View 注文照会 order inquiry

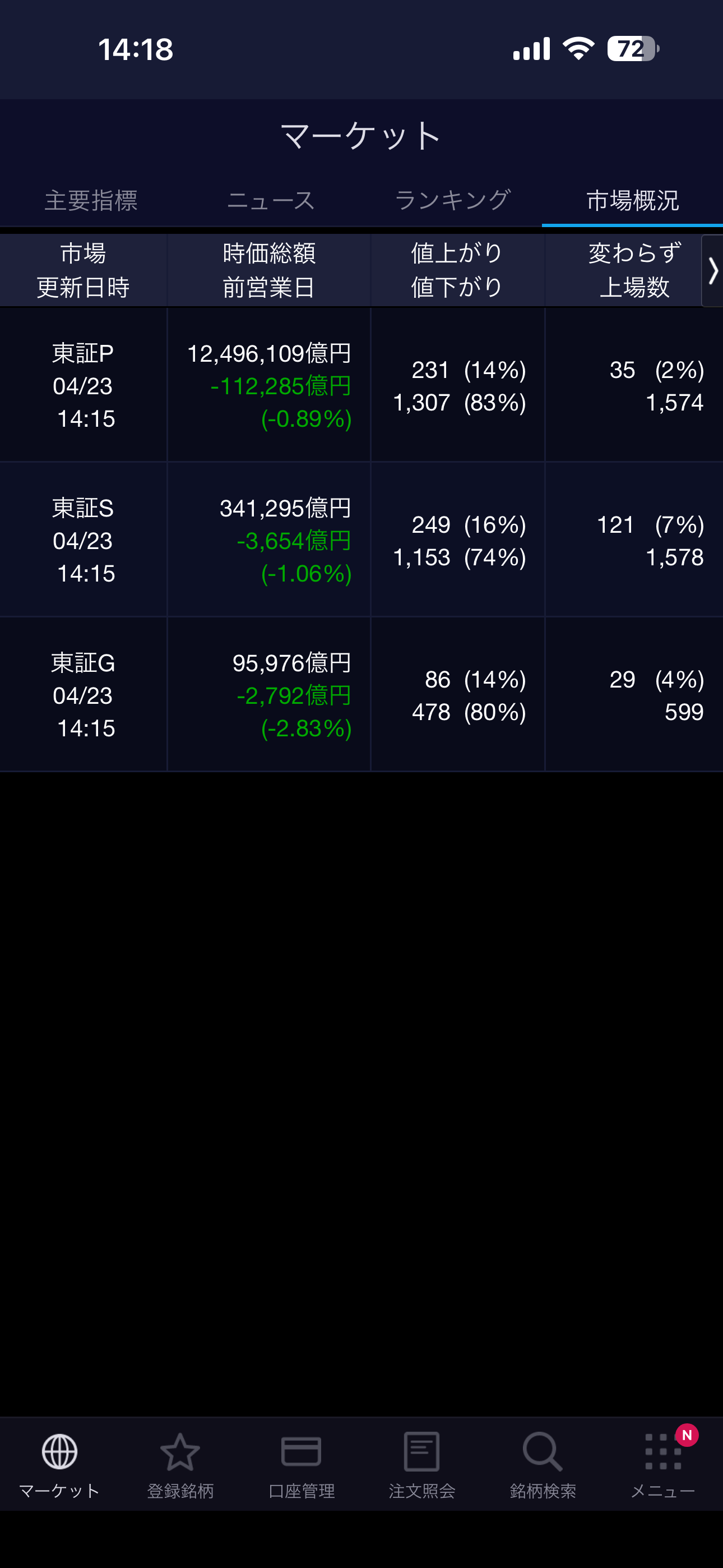pyautogui.click(x=421, y=1464)
